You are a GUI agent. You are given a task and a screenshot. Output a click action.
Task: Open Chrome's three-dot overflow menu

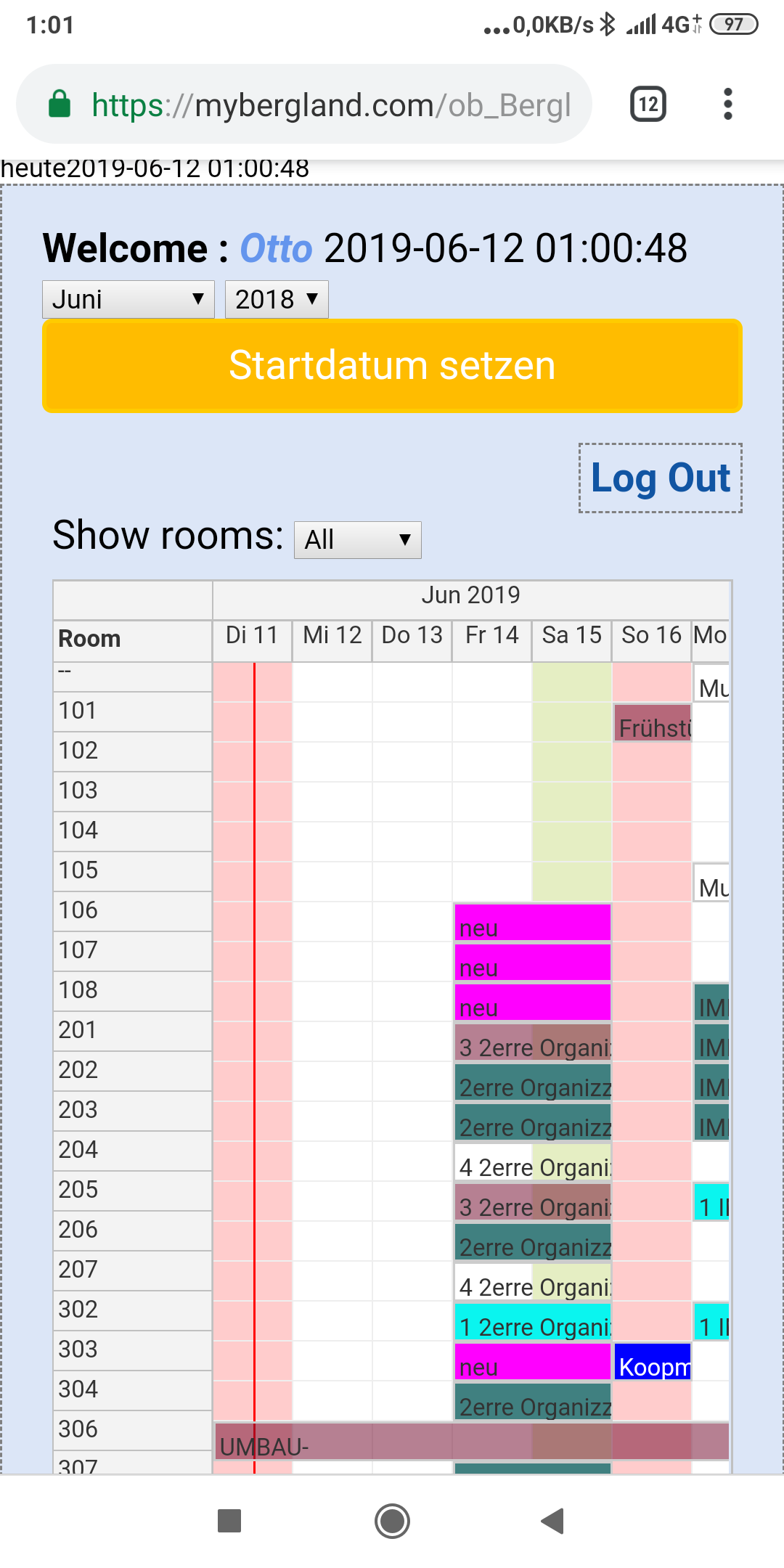coord(728,104)
